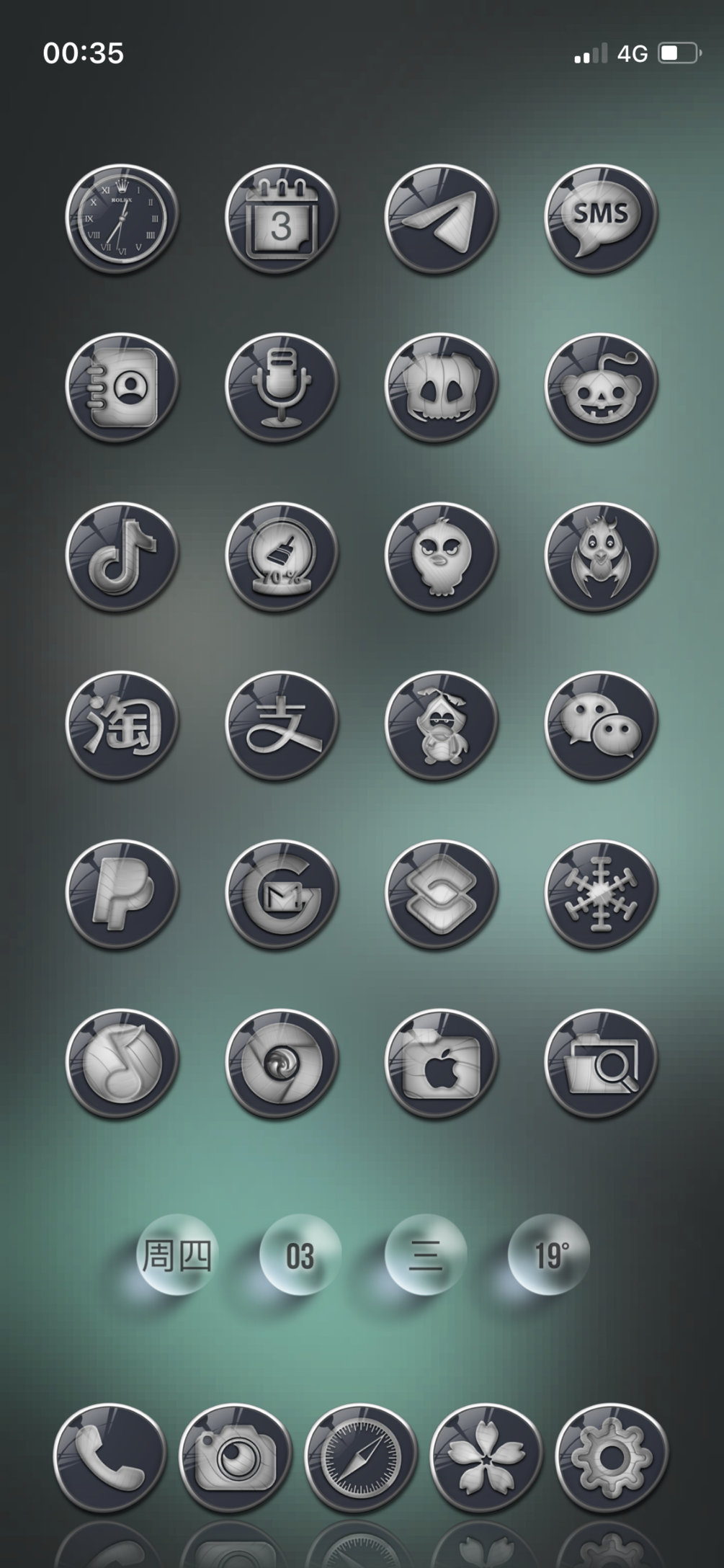Viewport: 724px width, 1568px height.
Task: Open the Phone dialer in the dock
Action: tap(110, 1457)
